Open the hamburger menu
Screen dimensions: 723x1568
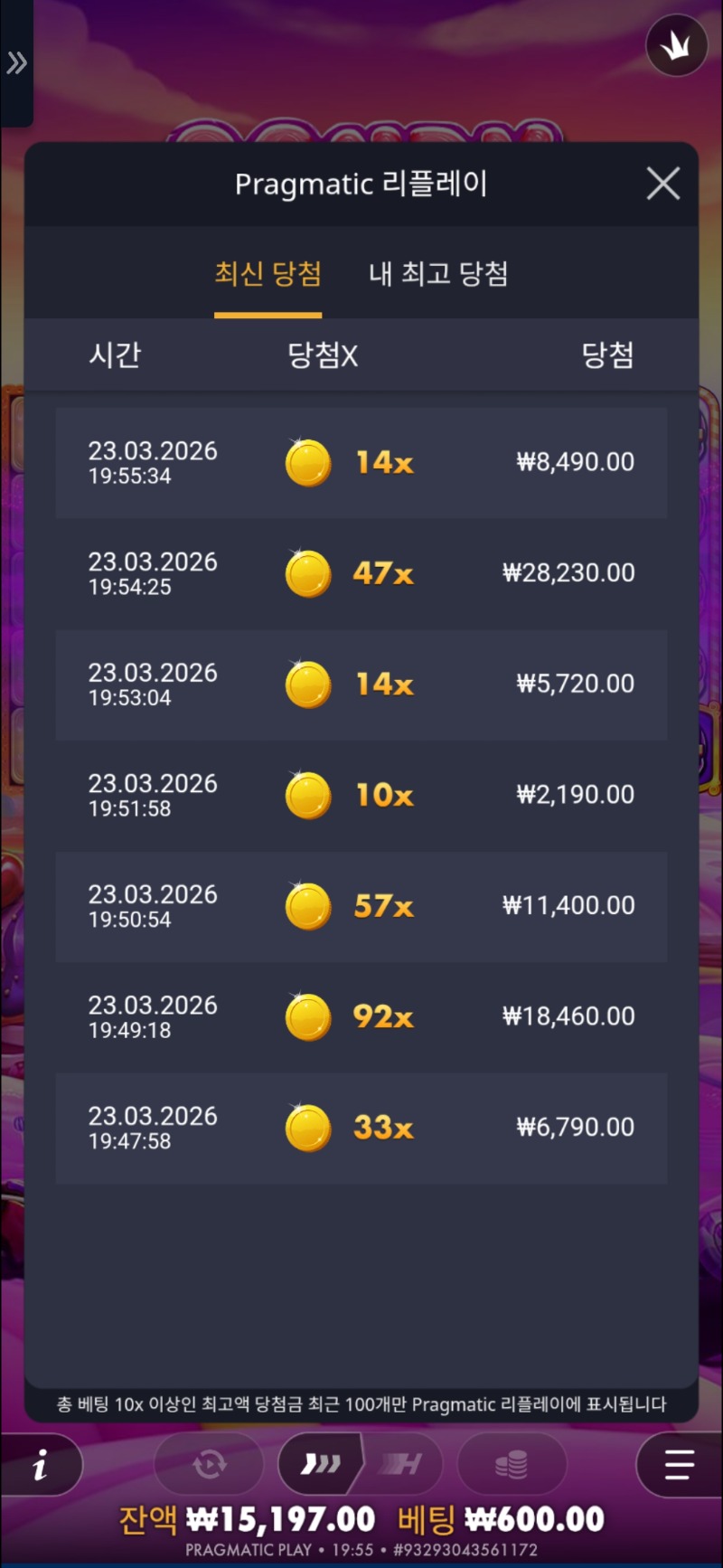(x=679, y=1465)
